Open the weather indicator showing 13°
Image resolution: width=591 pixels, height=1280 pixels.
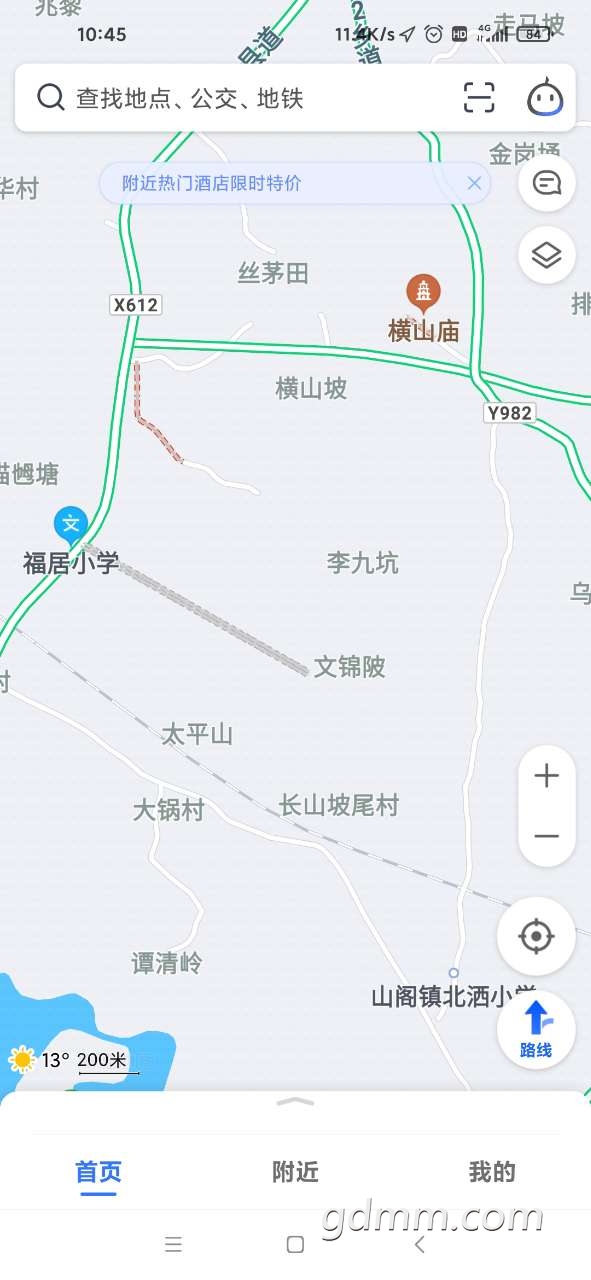click(39, 1060)
